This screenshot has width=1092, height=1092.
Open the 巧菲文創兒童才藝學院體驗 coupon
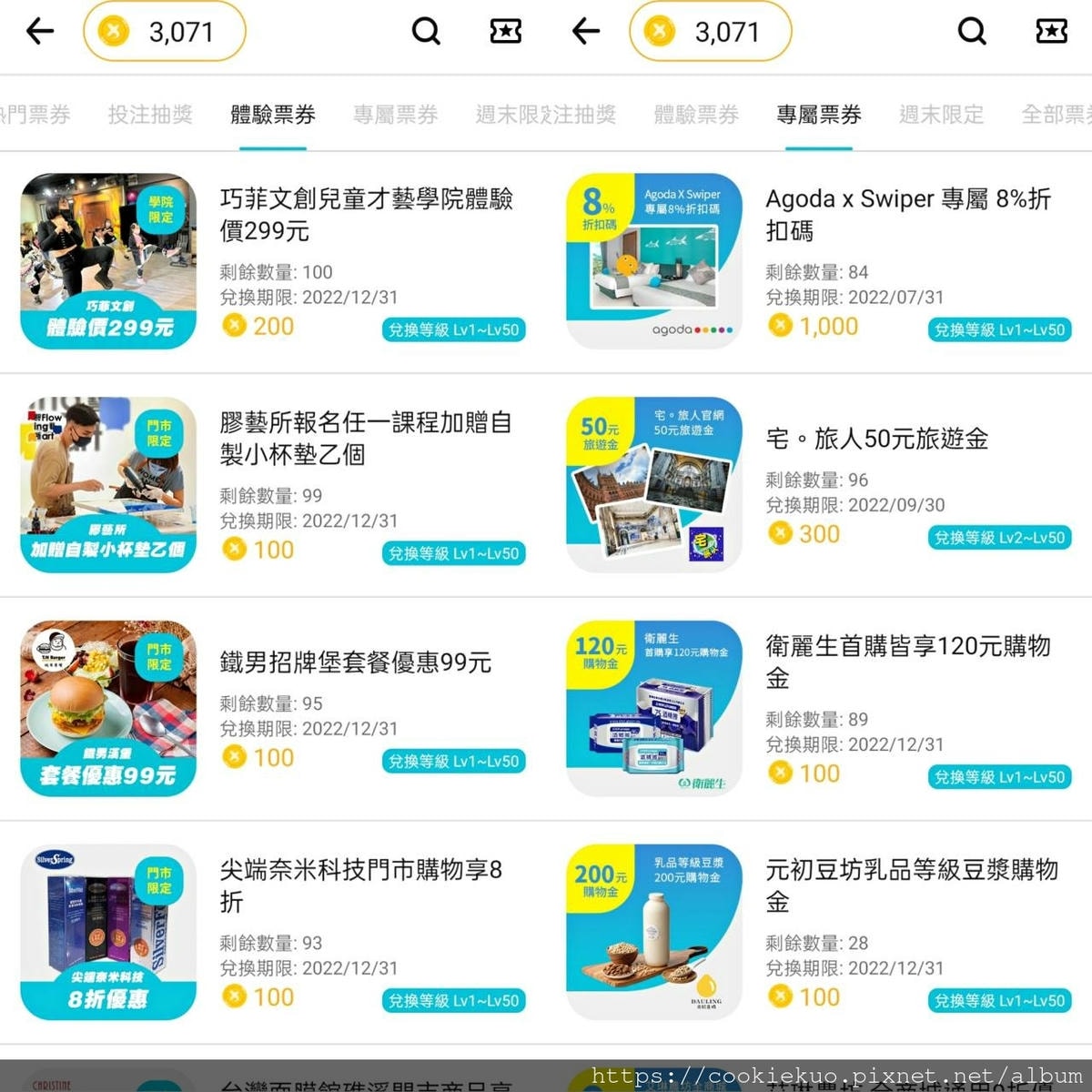click(366, 215)
